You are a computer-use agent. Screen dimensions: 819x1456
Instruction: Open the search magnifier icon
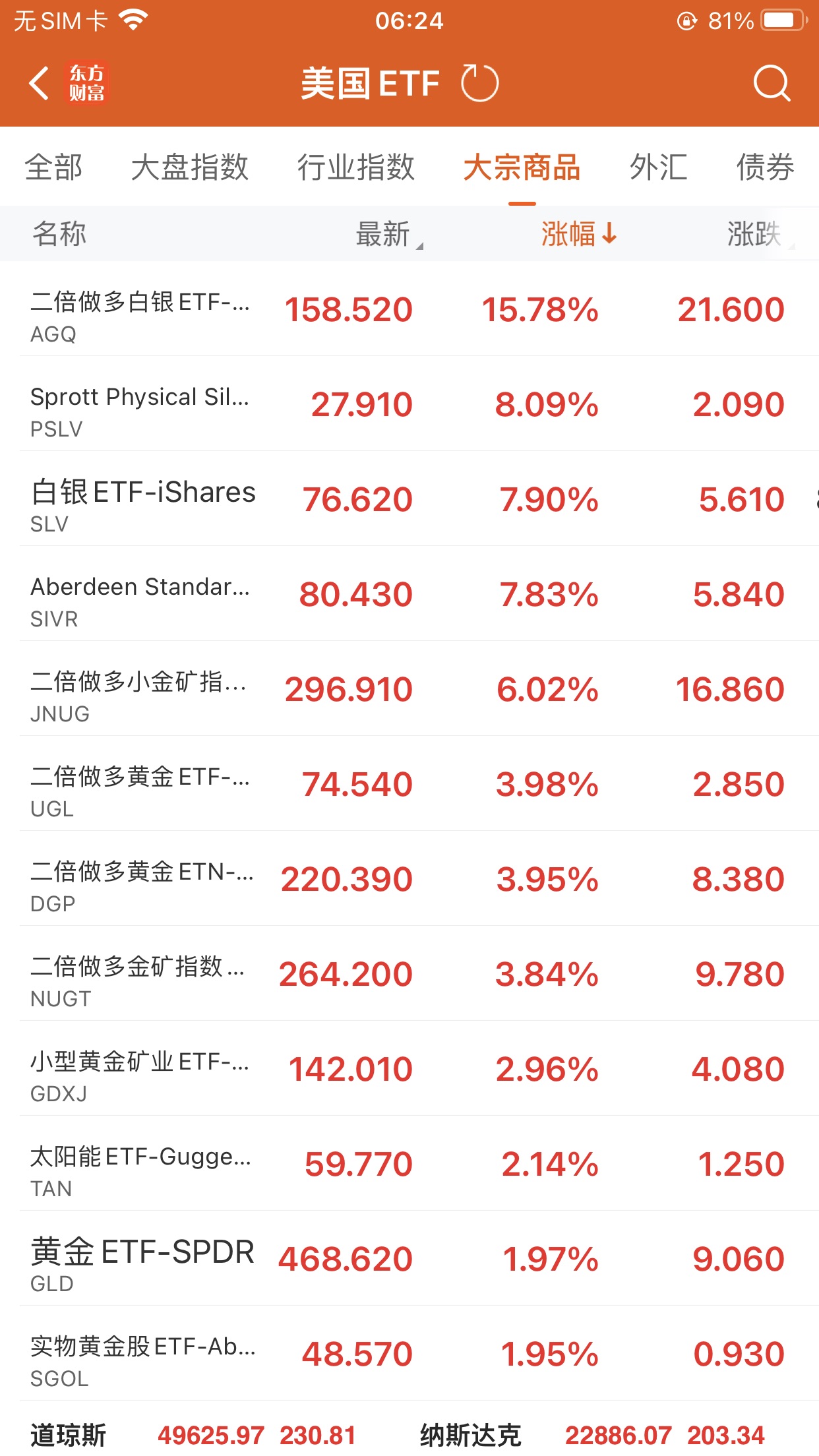771,84
